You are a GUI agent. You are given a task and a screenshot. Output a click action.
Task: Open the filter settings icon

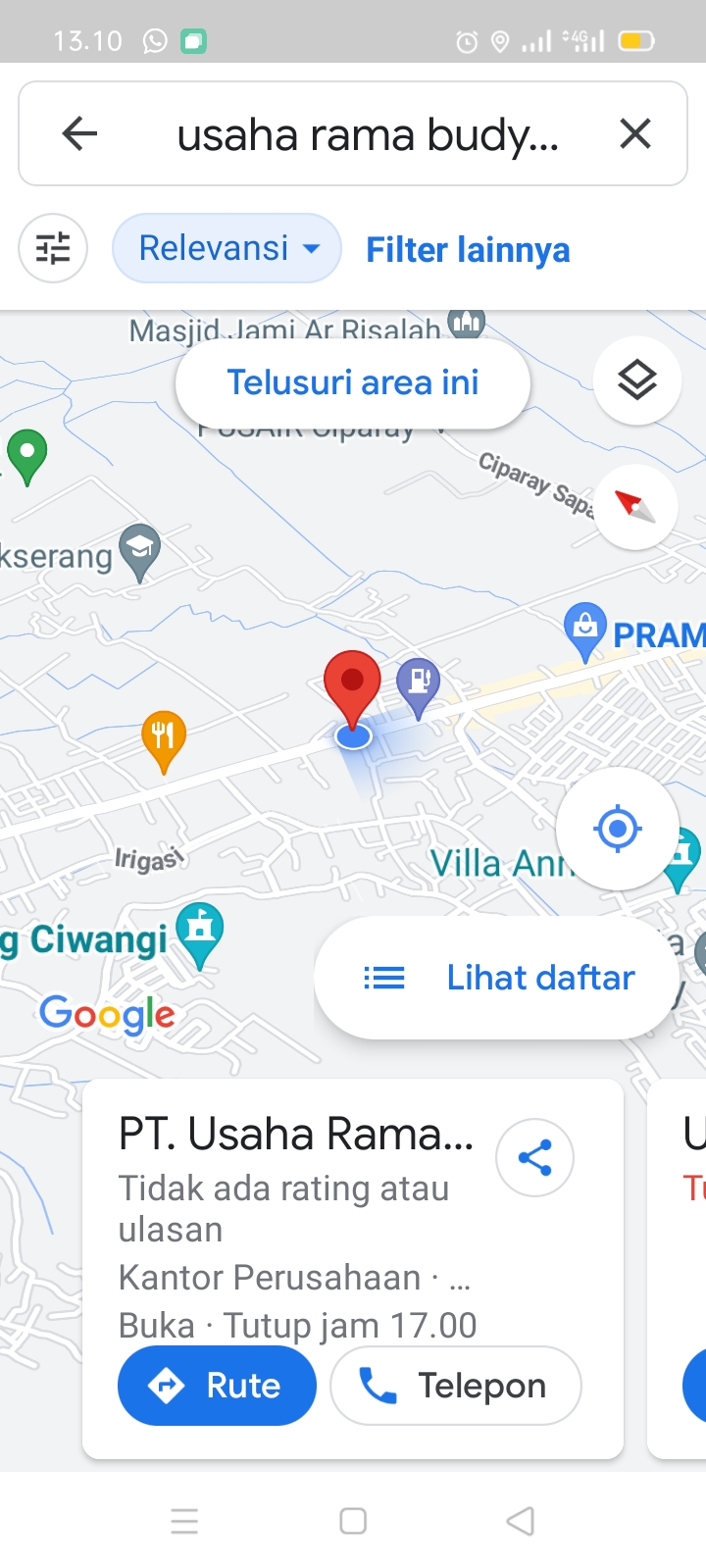[x=53, y=249]
